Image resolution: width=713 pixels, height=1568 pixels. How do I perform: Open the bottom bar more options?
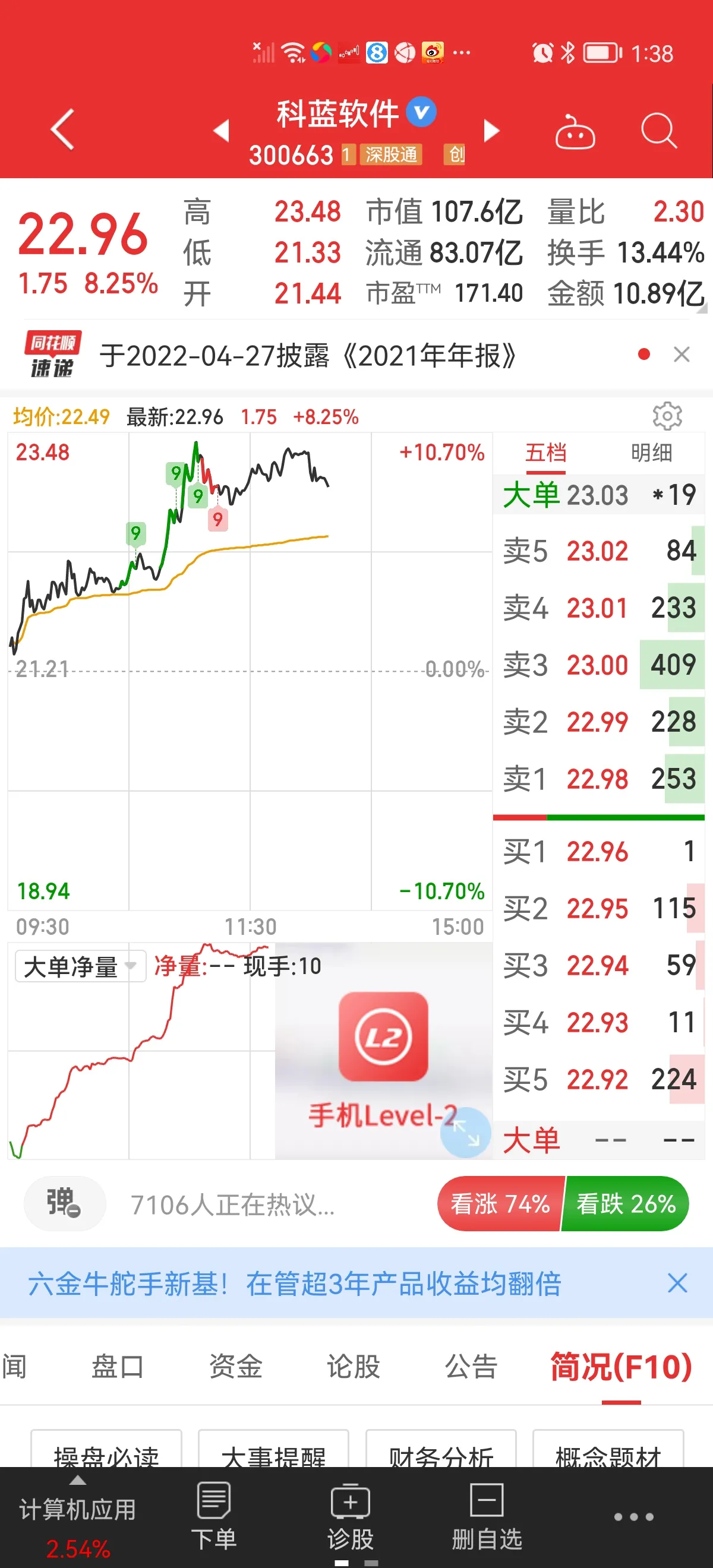633,1517
